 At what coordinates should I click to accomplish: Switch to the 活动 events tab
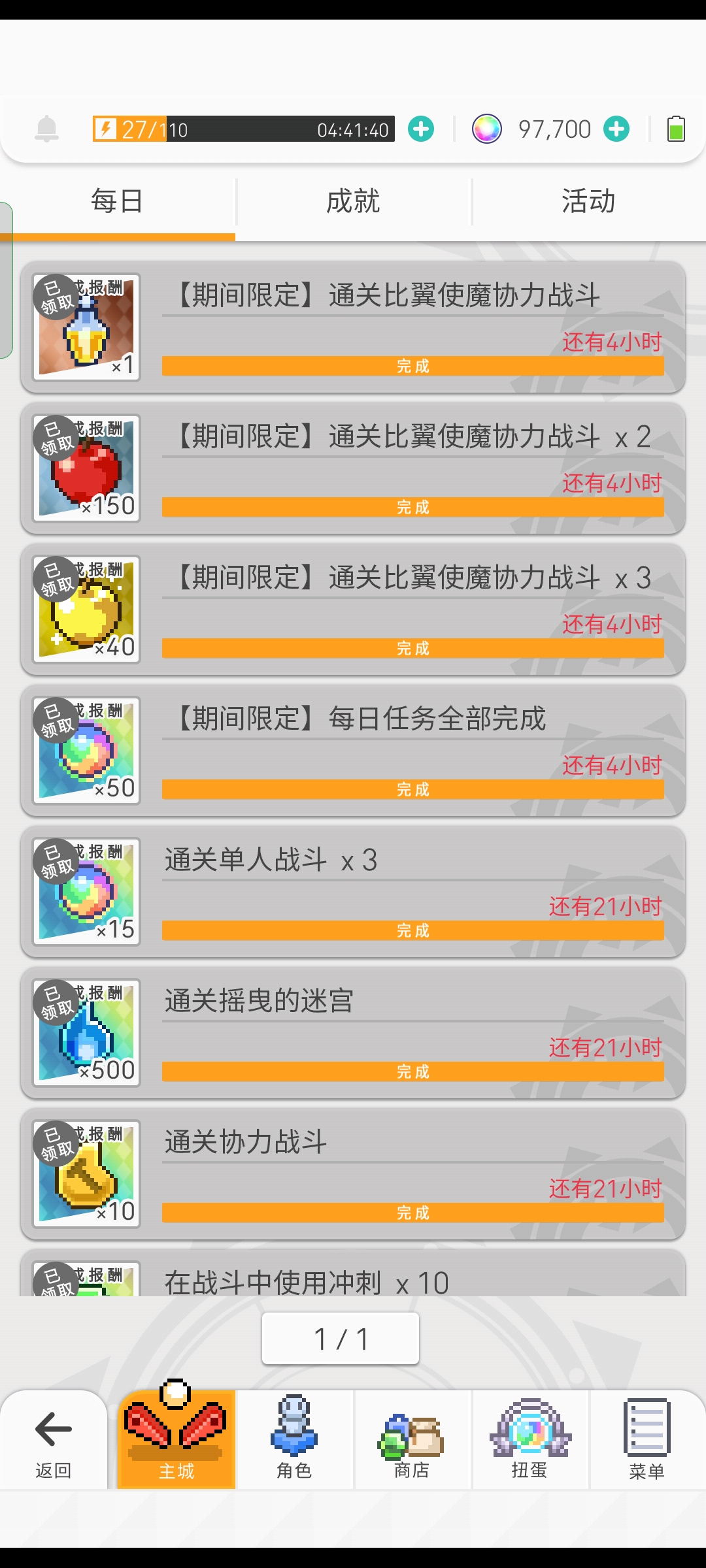(588, 201)
